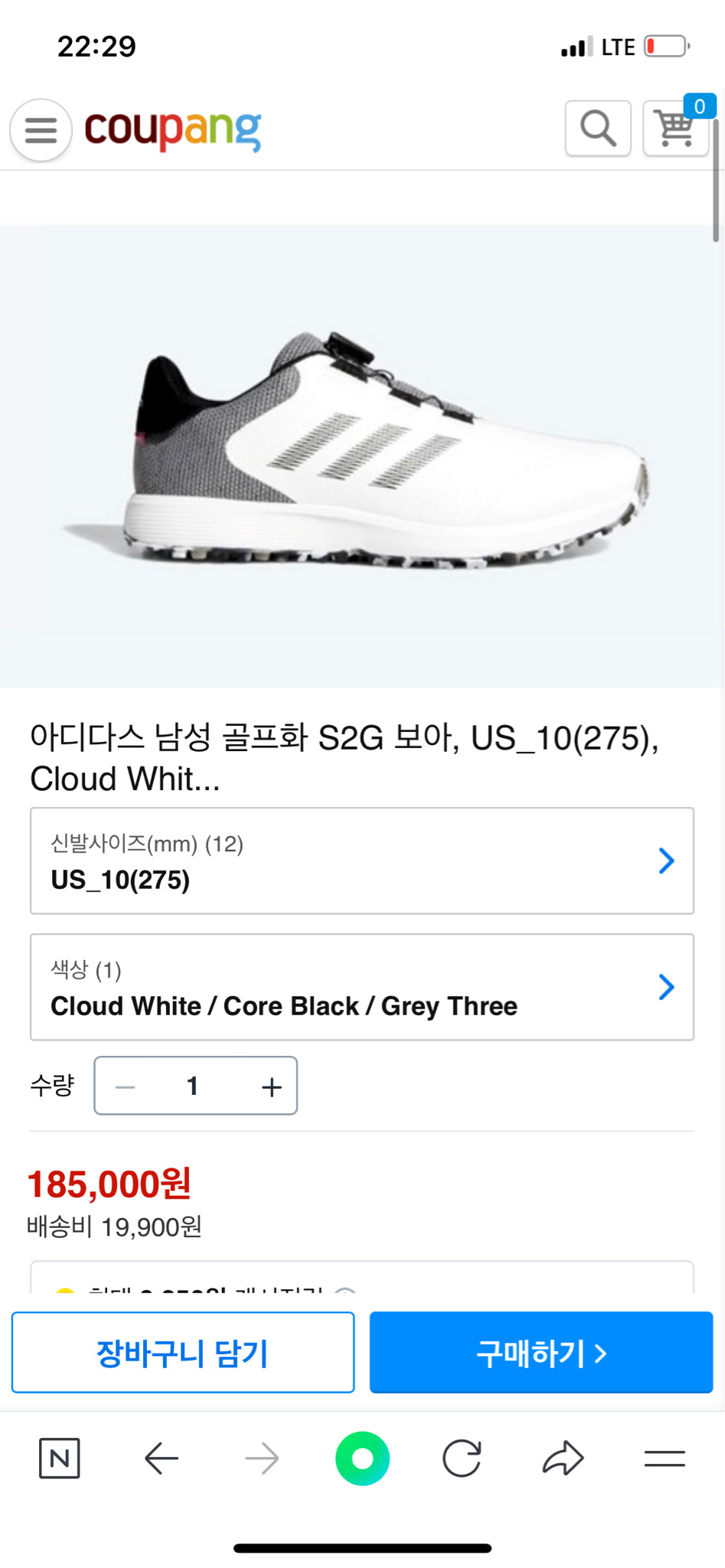Tap the back arrow in the browser bar
Image resolution: width=725 pixels, height=1568 pixels.
point(161,1459)
